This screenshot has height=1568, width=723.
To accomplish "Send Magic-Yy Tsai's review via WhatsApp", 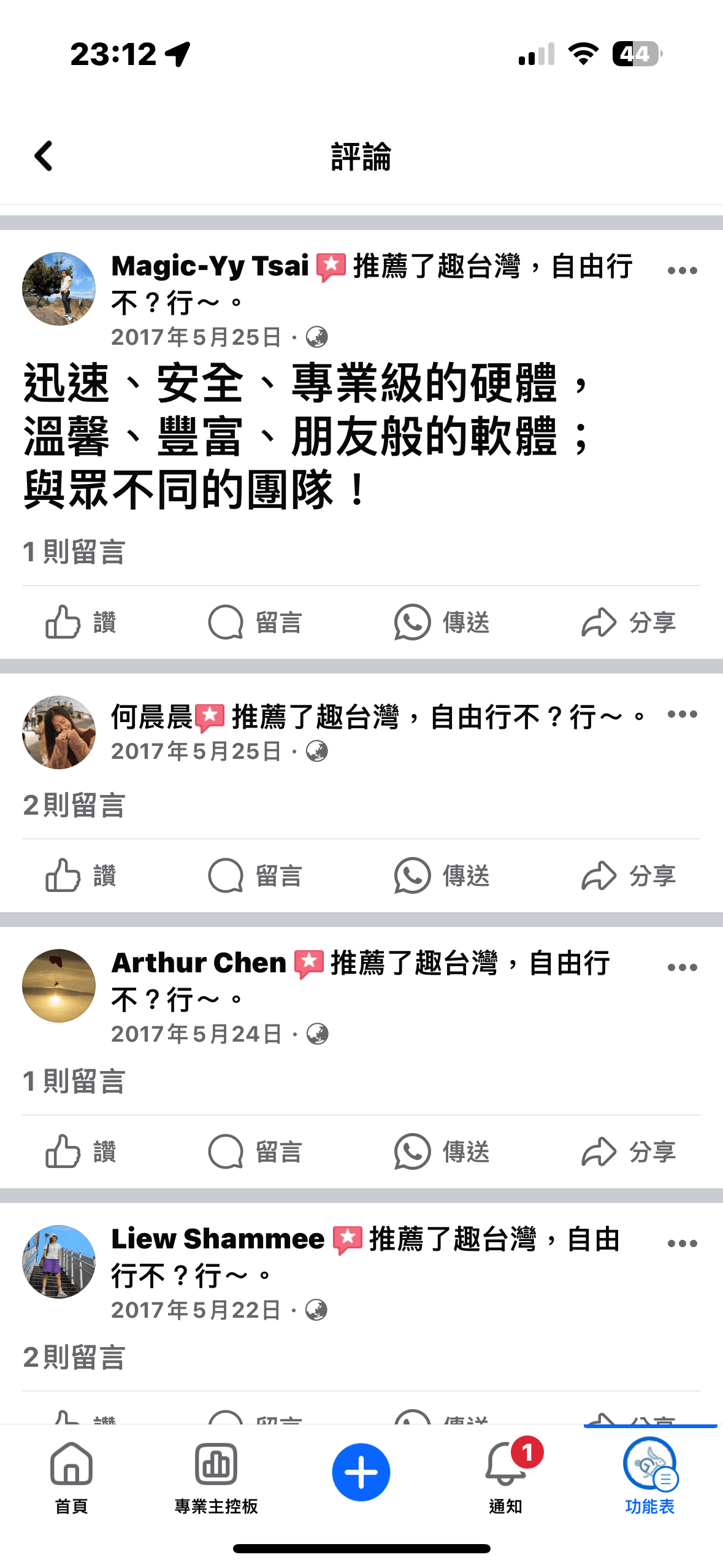I will point(442,622).
